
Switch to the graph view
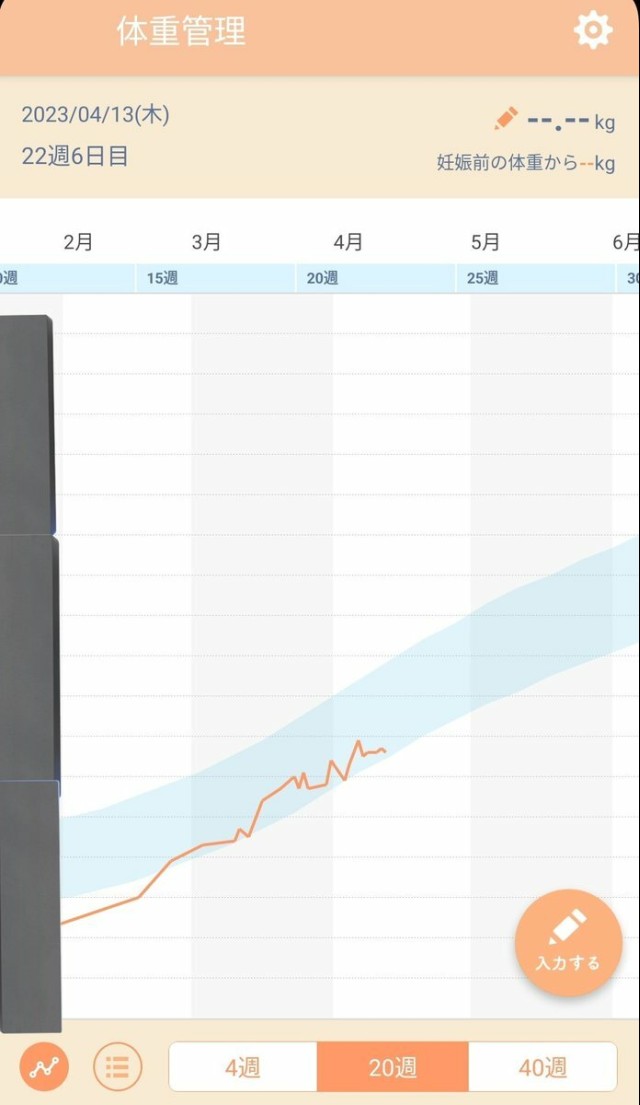coord(45,1067)
